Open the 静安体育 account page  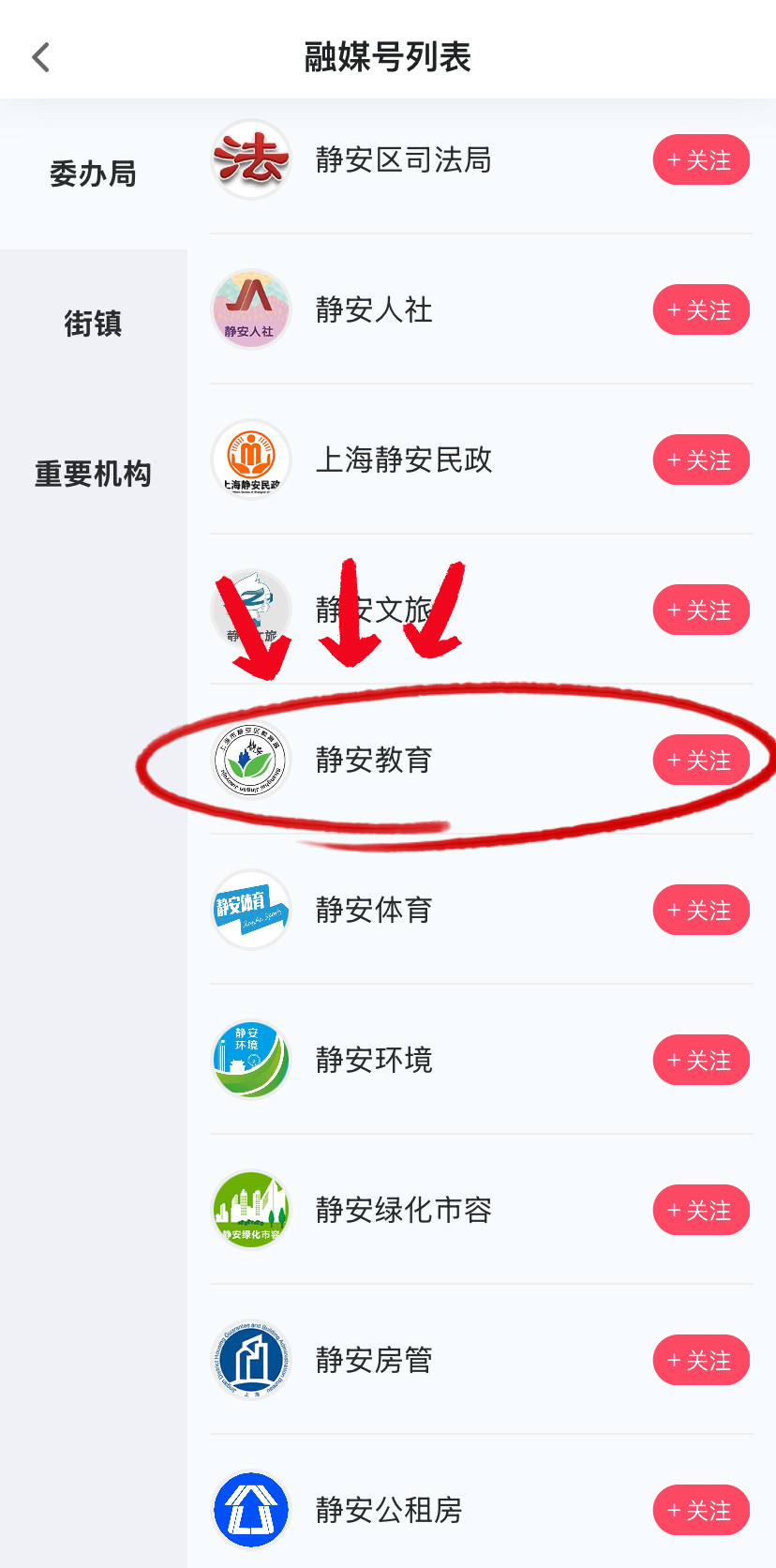pyautogui.click(x=373, y=910)
